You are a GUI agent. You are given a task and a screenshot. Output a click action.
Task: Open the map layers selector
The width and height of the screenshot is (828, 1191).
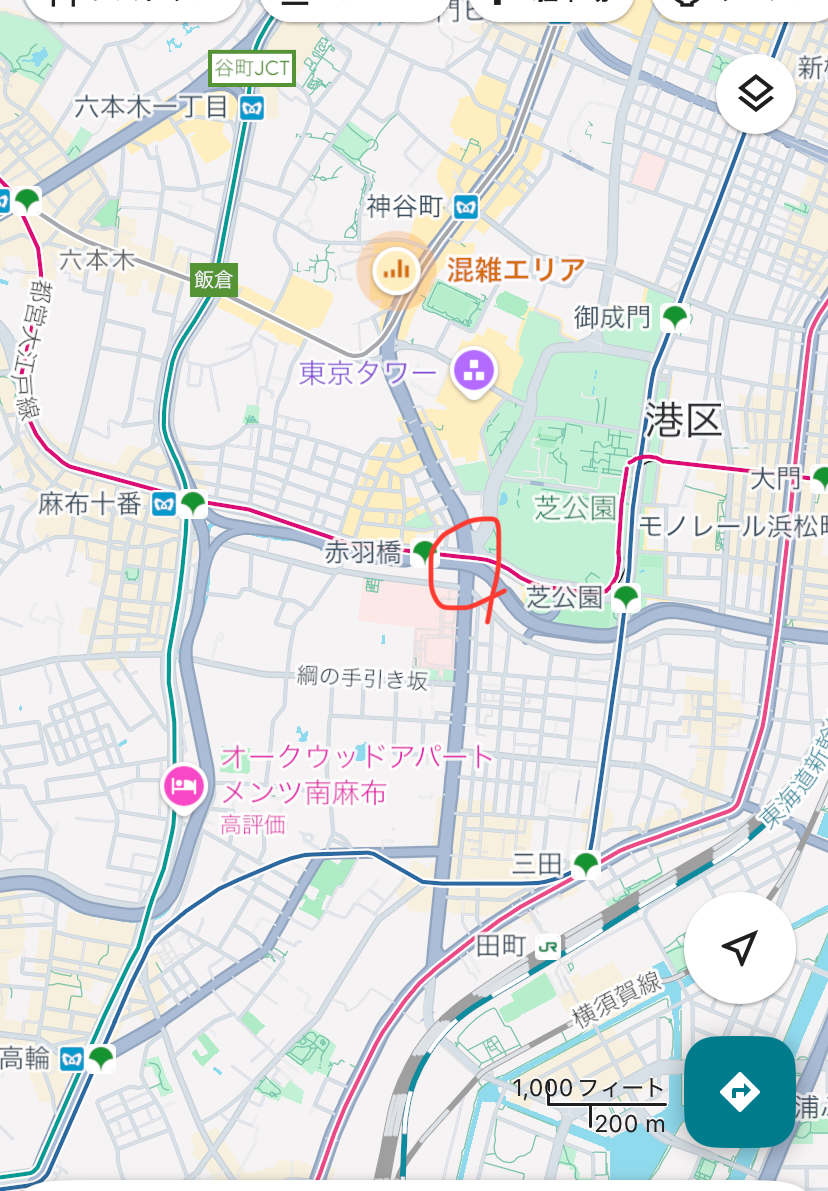pos(756,95)
